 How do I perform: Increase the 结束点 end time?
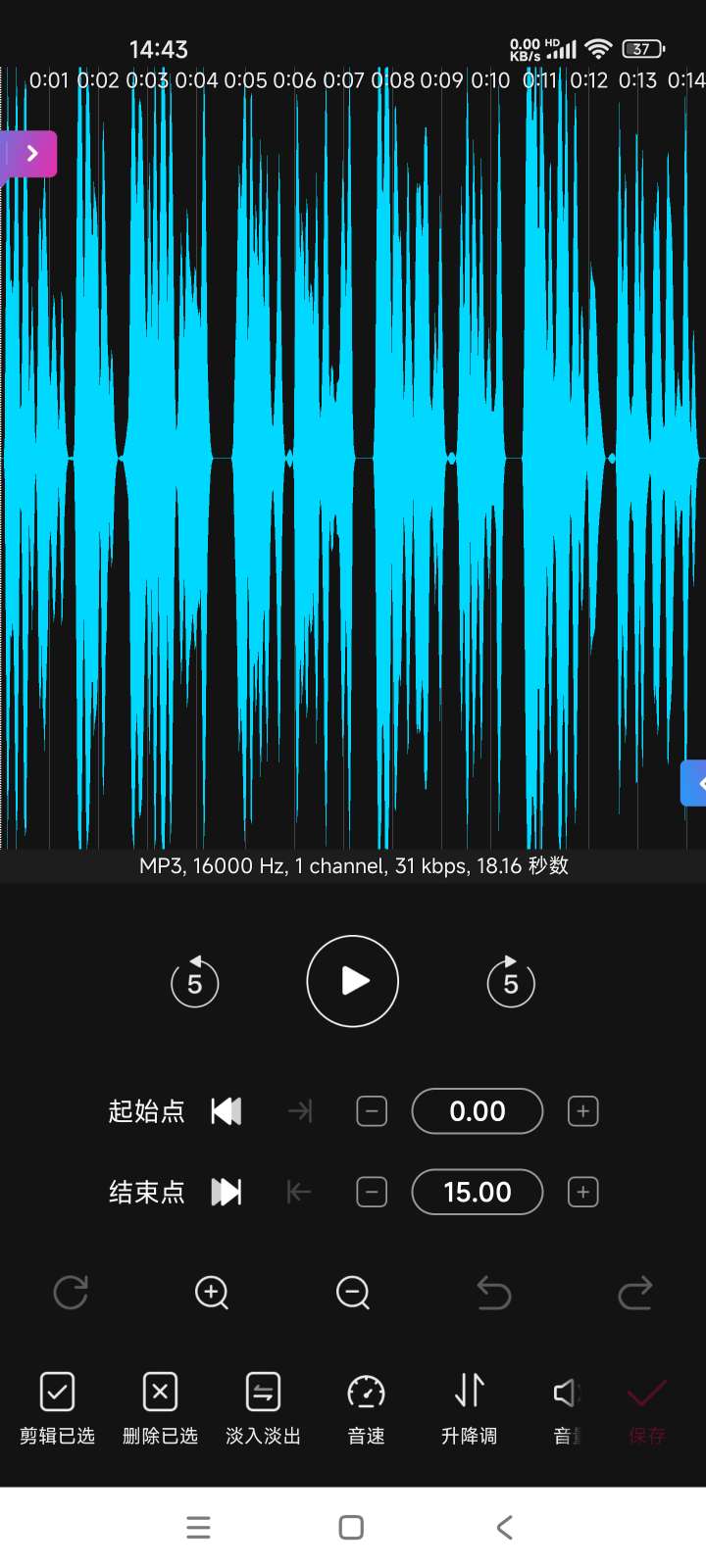point(583,1192)
